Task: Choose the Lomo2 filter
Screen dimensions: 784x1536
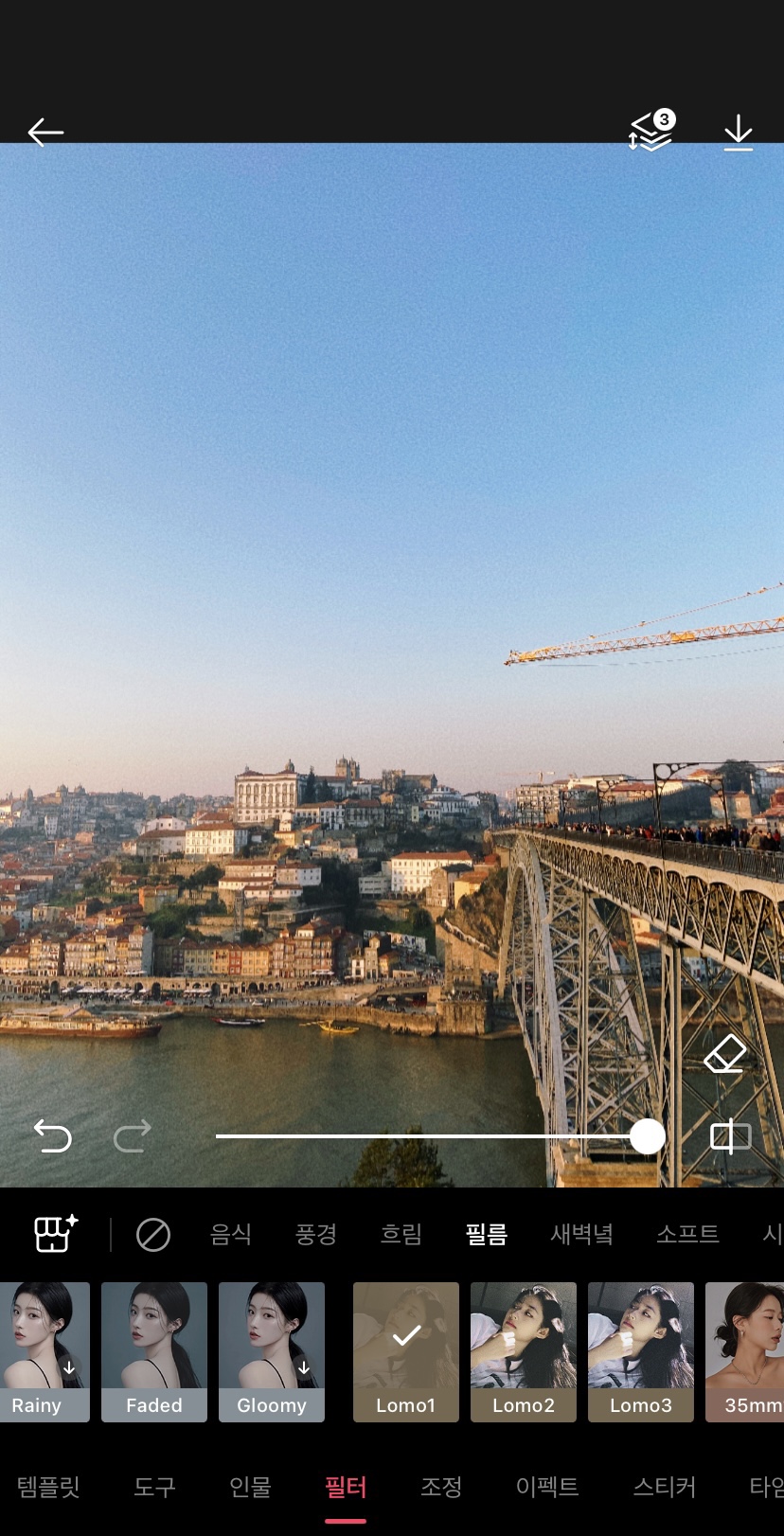Action: point(524,1352)
